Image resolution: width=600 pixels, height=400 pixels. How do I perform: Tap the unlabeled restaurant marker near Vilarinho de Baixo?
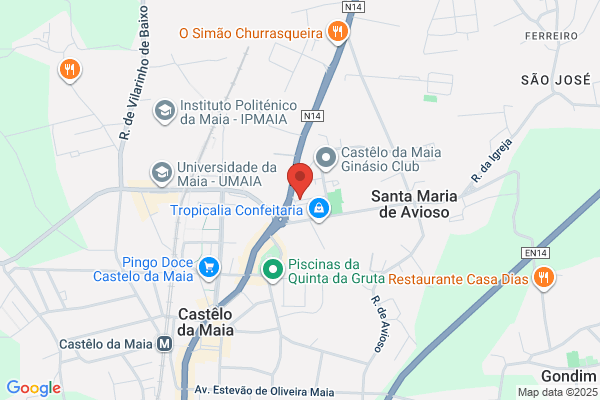point(70,70)
